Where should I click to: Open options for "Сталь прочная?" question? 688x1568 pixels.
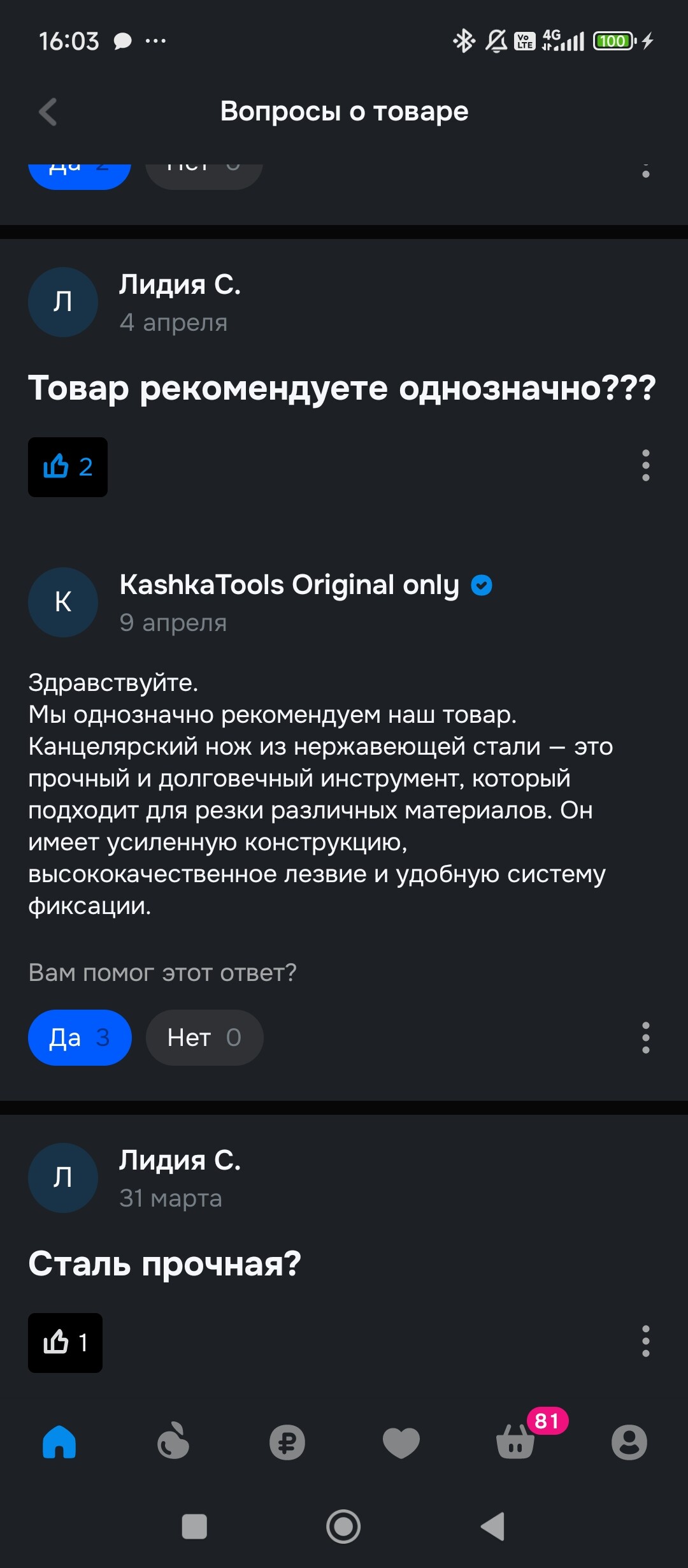click(645, 1341)
